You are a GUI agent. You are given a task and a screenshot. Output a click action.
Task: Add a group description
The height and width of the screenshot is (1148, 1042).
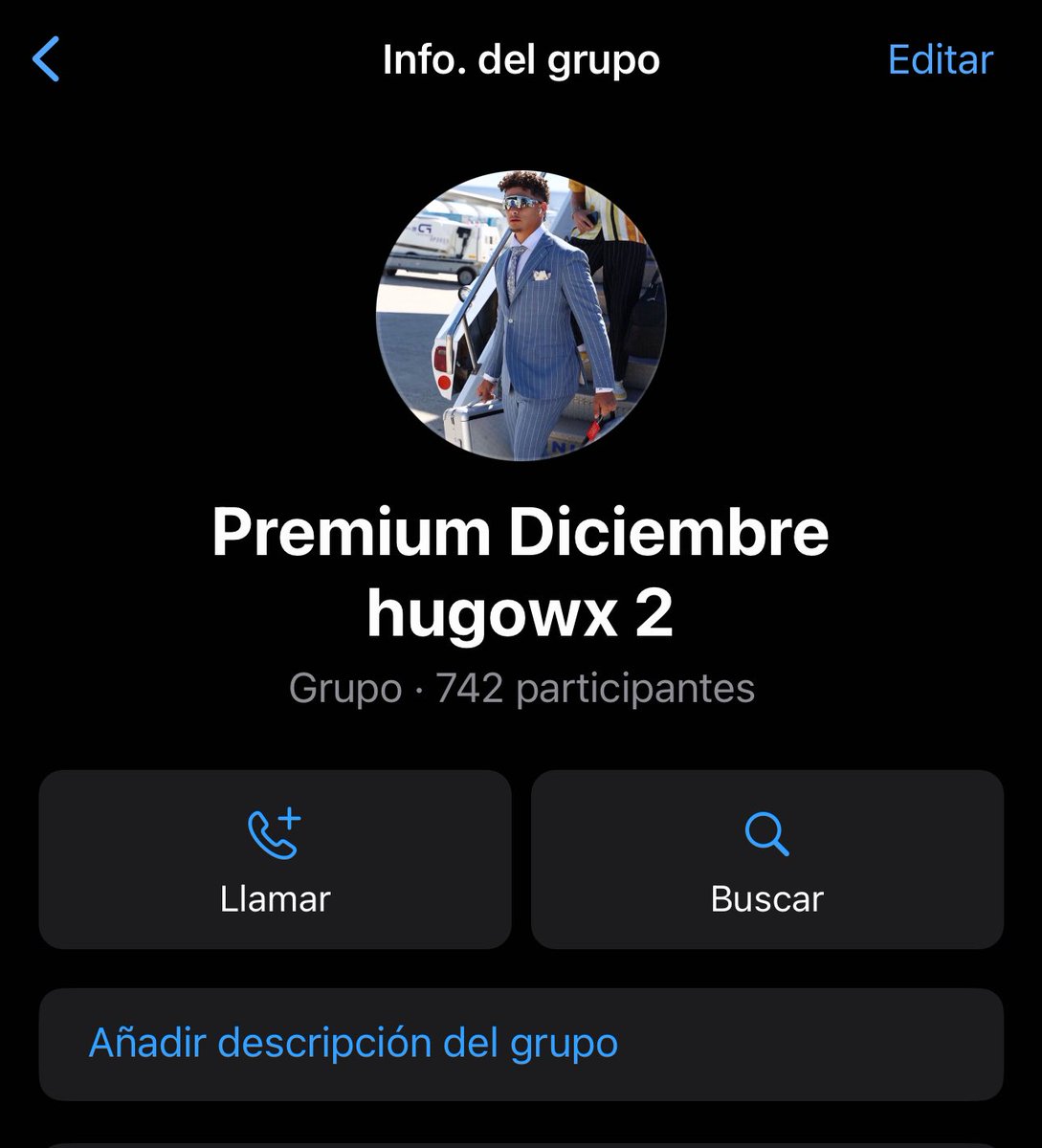coord(353,1043)
